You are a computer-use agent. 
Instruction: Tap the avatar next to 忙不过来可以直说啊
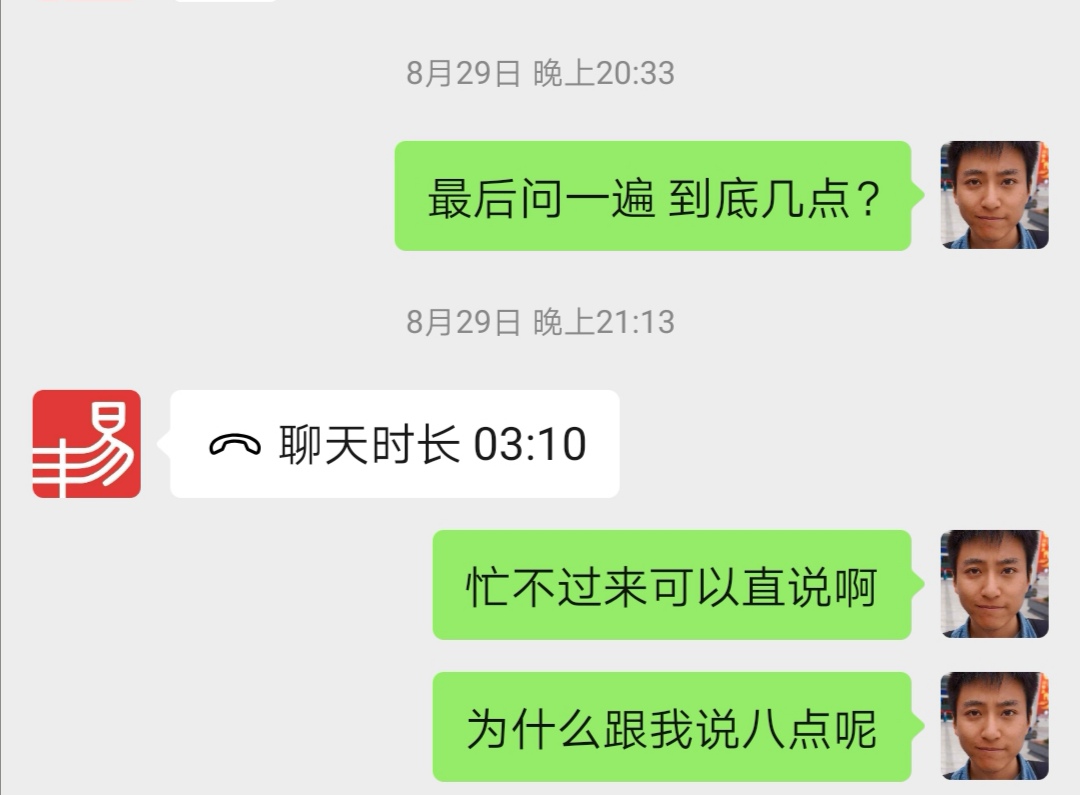(994, 584)
